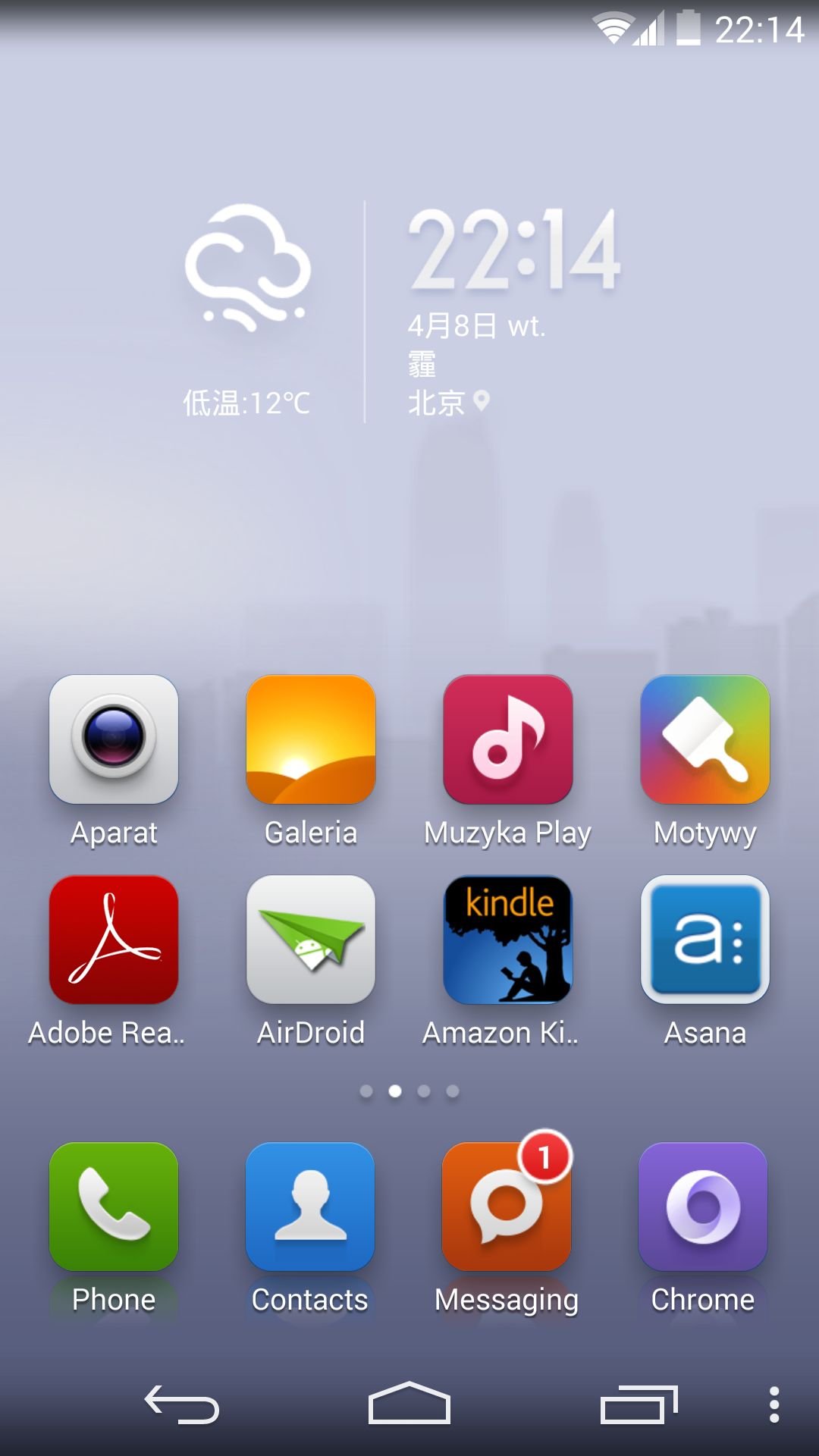Open the recent apps view
819x1456 pixels.
point(639,1404)
